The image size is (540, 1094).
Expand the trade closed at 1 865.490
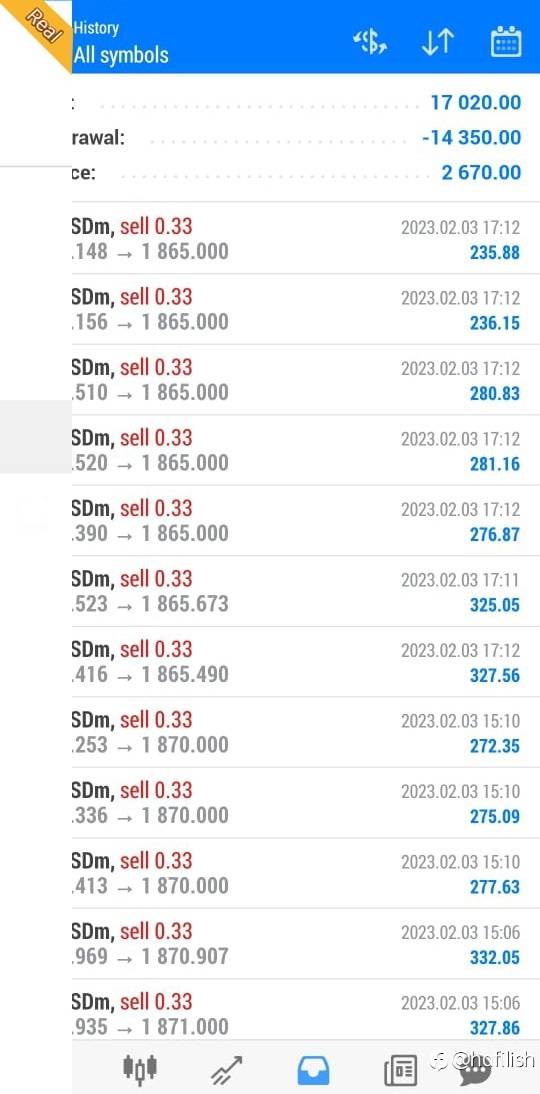pyautogui.click(x=306, y=661)
